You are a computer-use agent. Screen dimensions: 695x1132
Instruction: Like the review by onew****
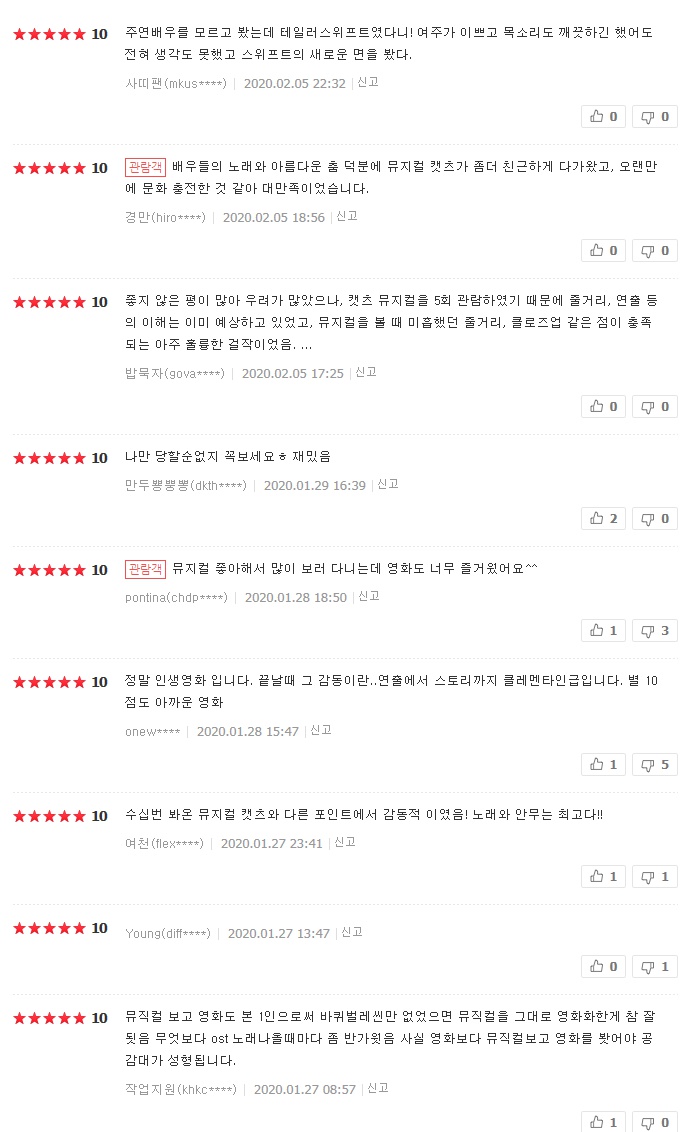(x=603, y=765)
